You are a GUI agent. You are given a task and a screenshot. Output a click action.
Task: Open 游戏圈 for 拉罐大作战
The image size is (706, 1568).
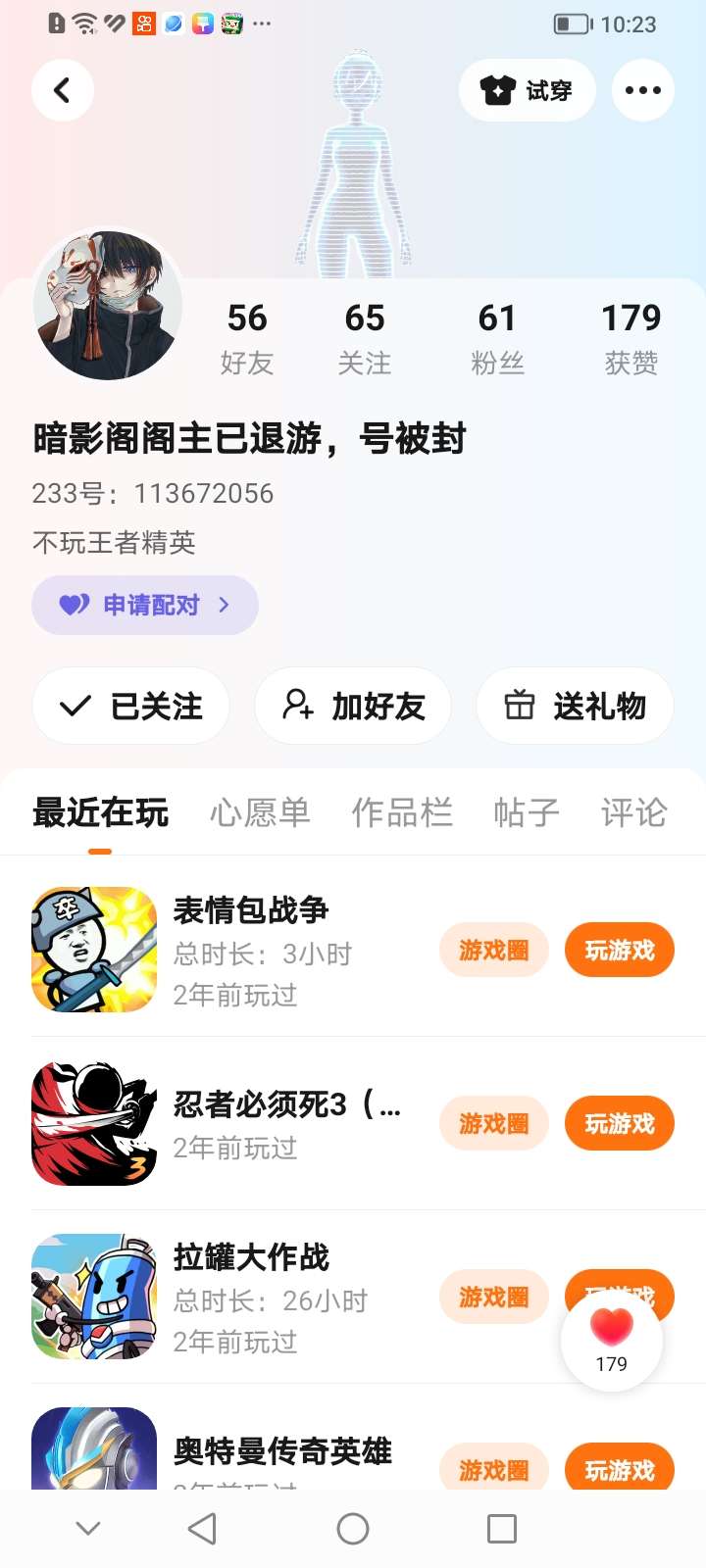coord(493,1297)
